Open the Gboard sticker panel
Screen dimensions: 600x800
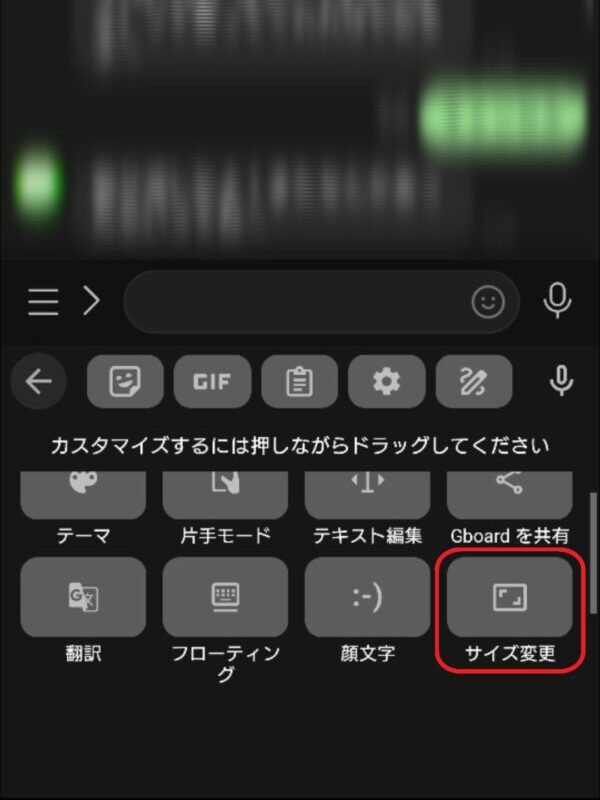tap(126, 381)
